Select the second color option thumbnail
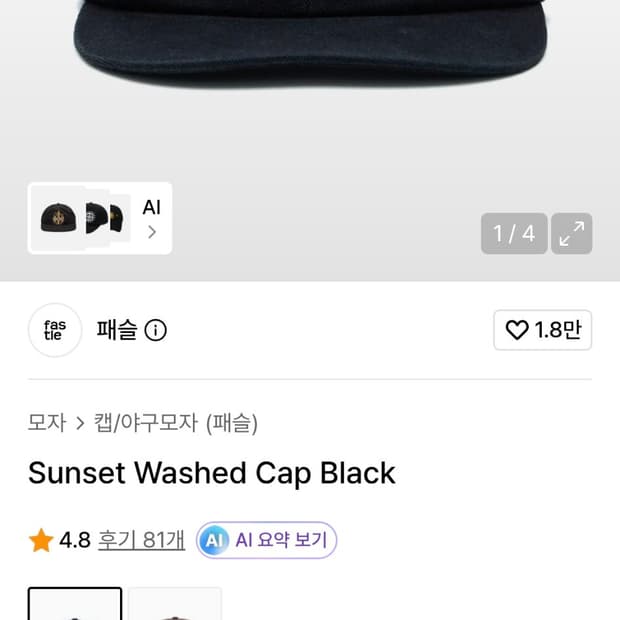 pyautogui.click(x=175, y=604)
